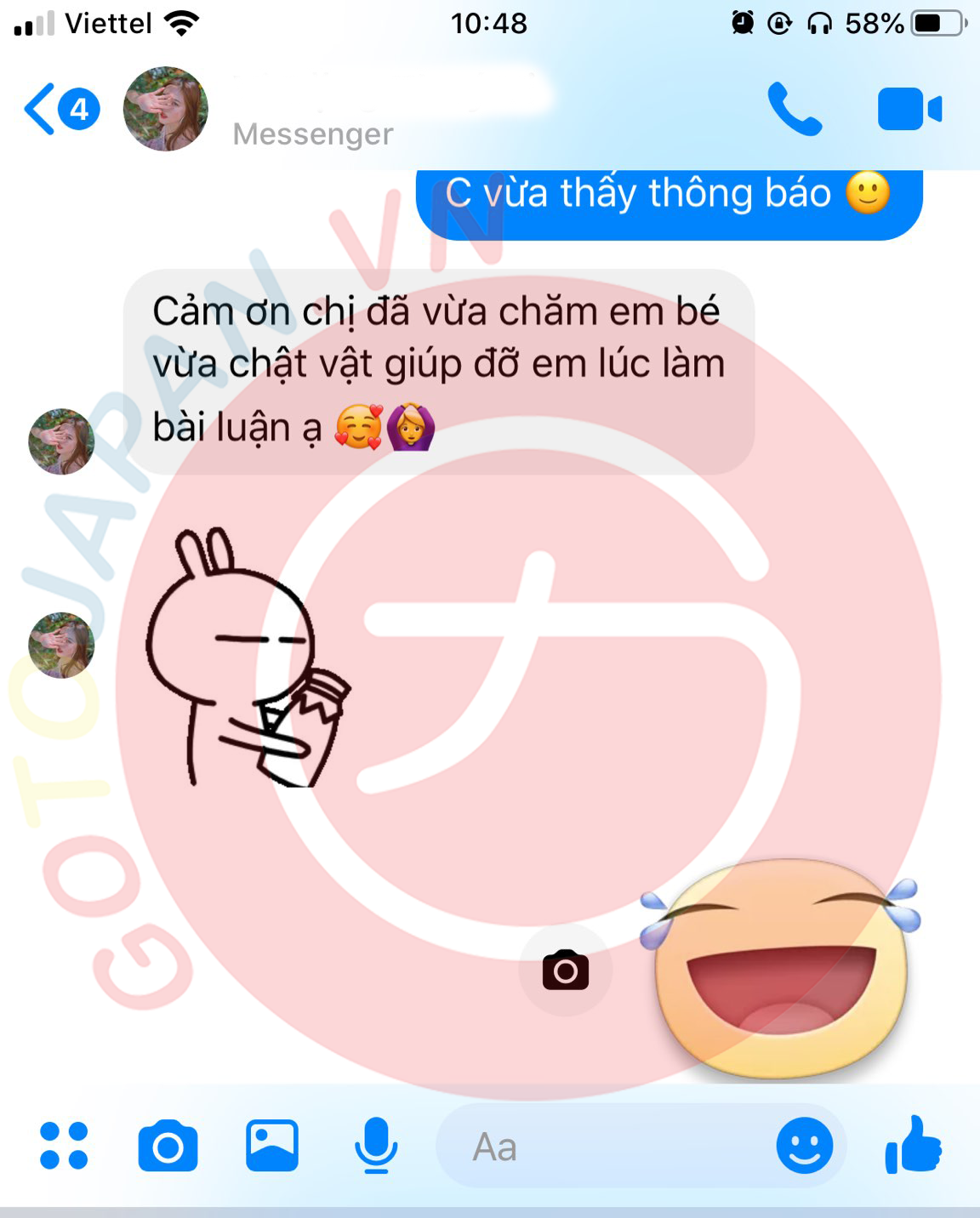
Task: Open the four-dot more actions menu
Action: [x=64, y=1146]
